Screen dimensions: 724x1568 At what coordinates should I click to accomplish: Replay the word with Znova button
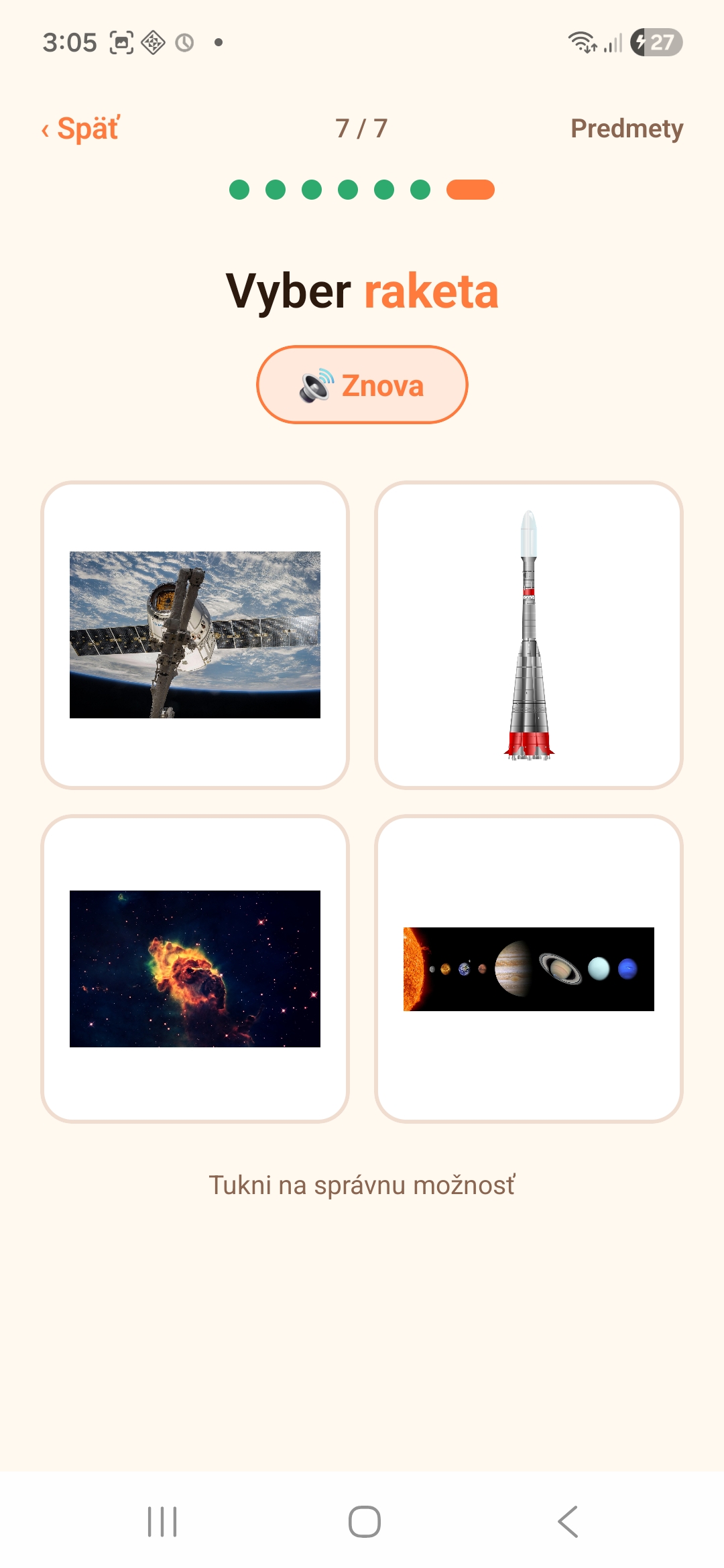pos(362,385)
